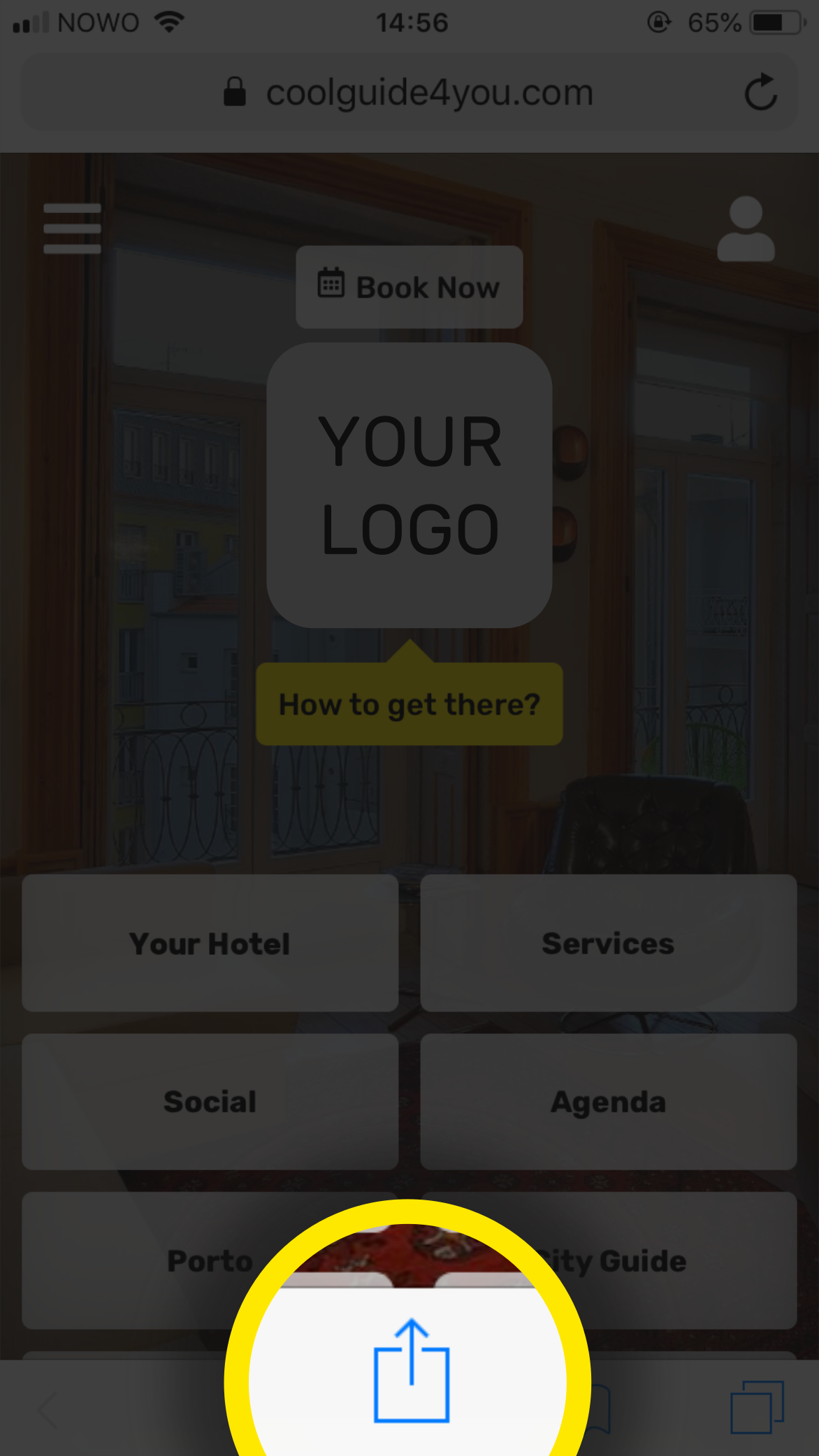
Task: Open the hamburger menu icon
Action: (x=72, y=228)
